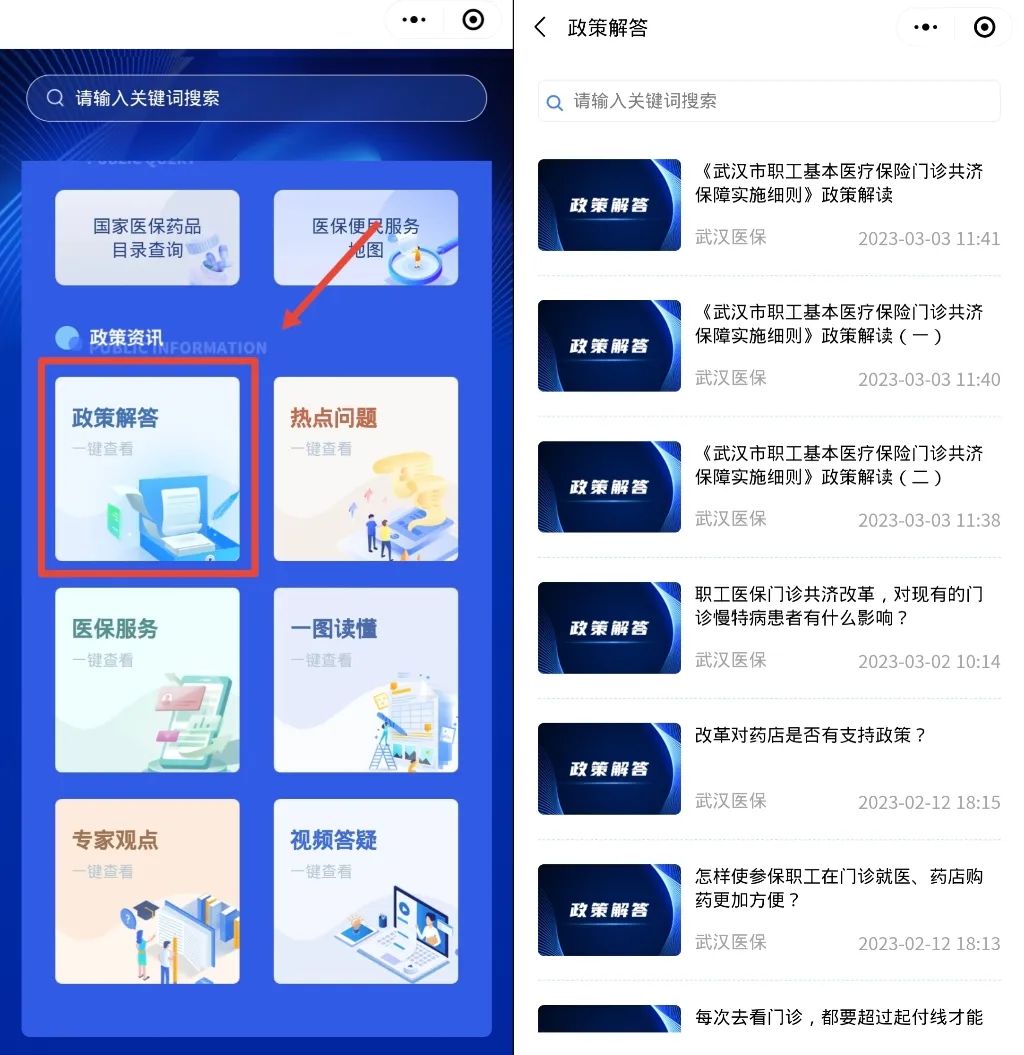Open the 政策解读（一）article
The height and width of the screenshot is (1055, 1024).
point(838,324)
